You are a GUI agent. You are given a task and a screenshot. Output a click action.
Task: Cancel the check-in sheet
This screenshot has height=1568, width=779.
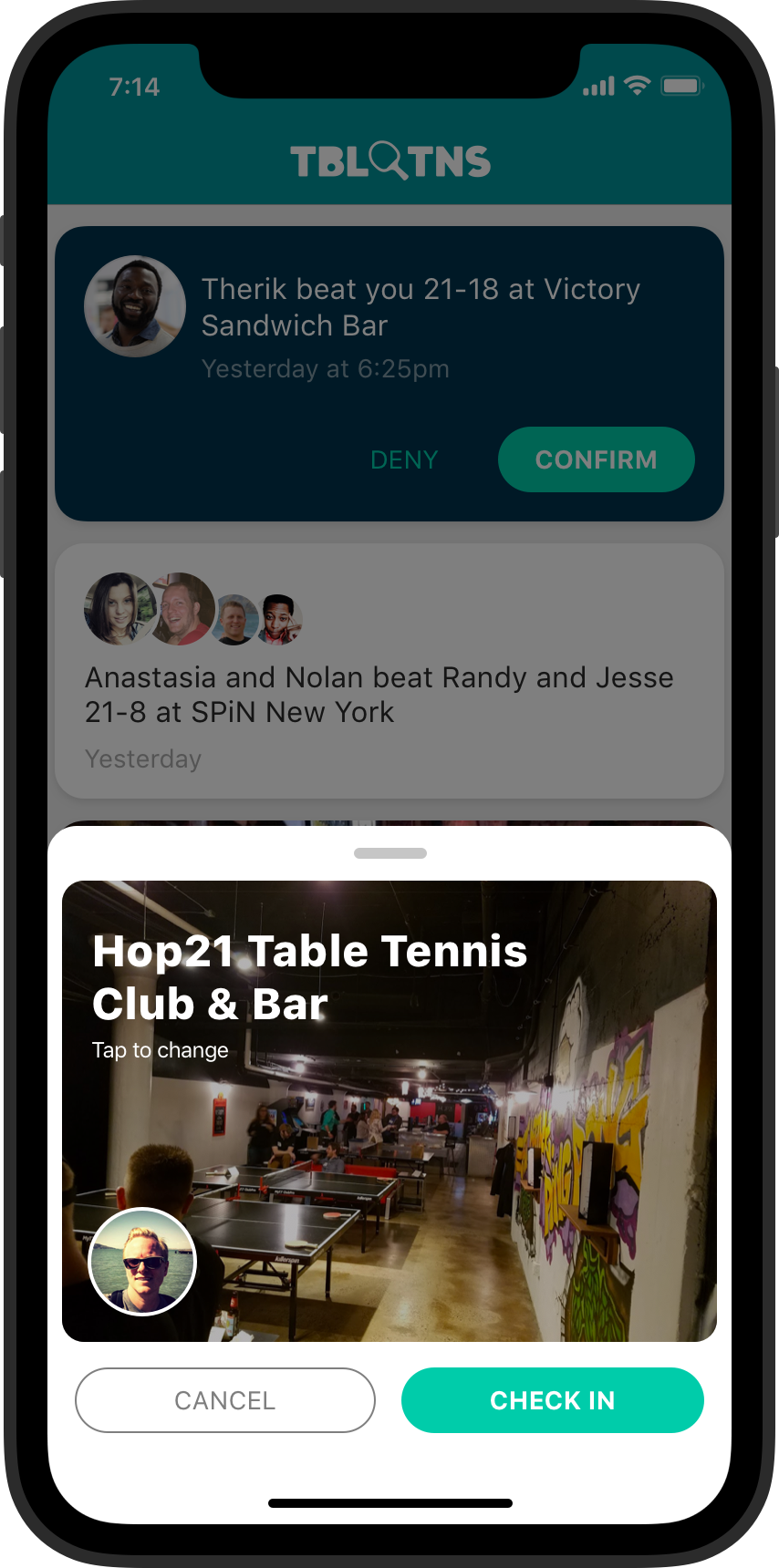225,1400
